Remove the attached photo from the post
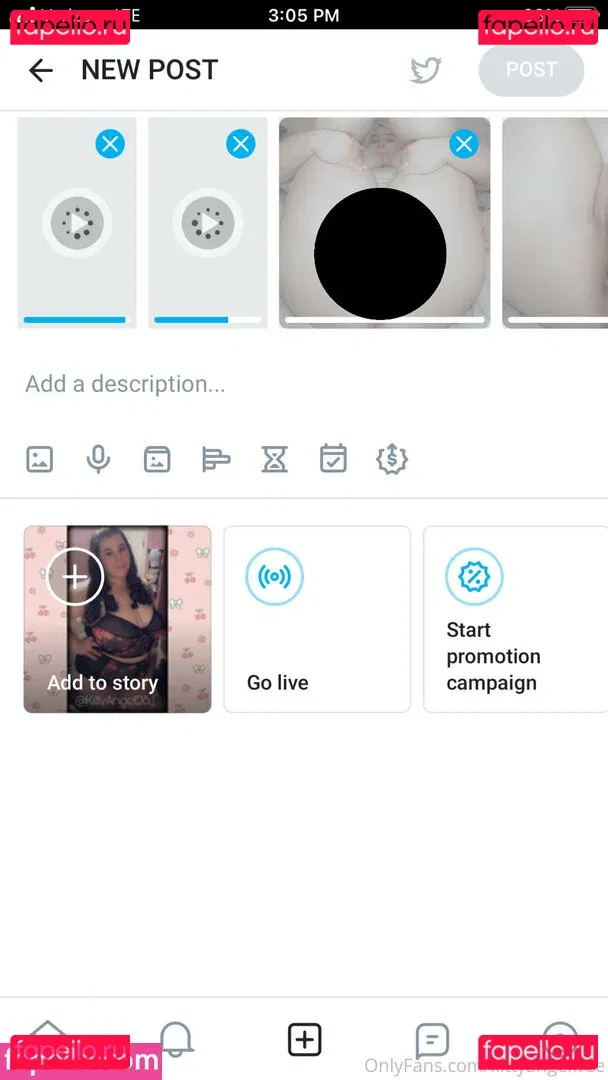This screenshot has height=1080, width=608. coord(463,144)
